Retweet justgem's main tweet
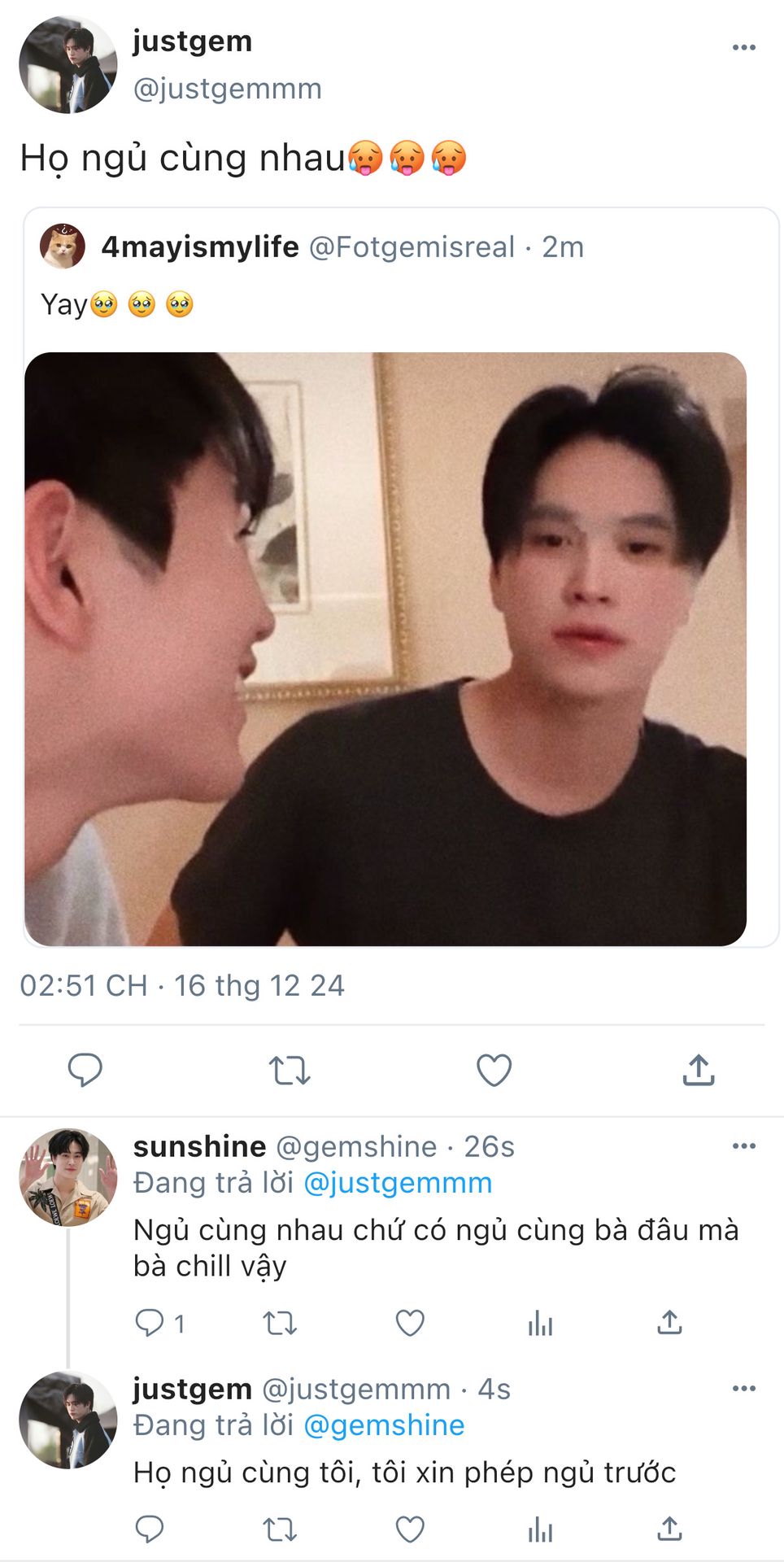Image resolution: width=784 pixels, height=1562 pixels. (x=290, y=1071)
